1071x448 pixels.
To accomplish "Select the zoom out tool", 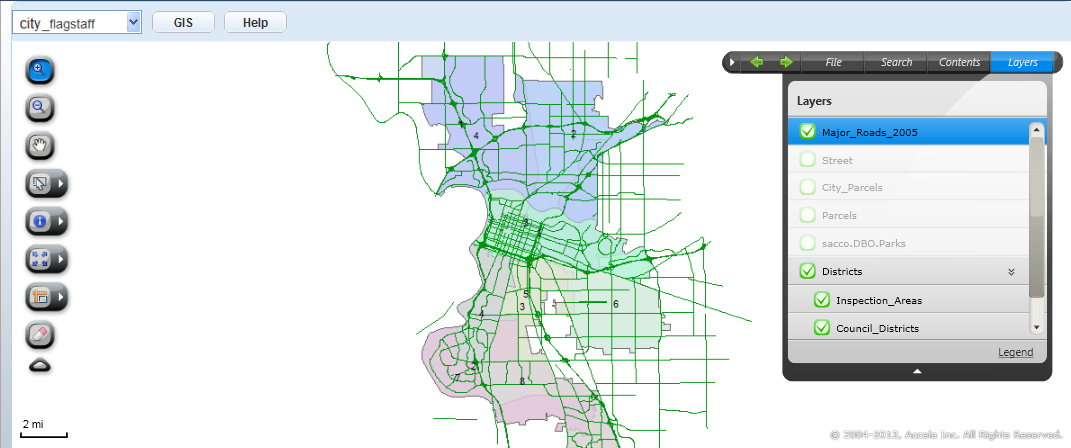I will tap(40, 108).
